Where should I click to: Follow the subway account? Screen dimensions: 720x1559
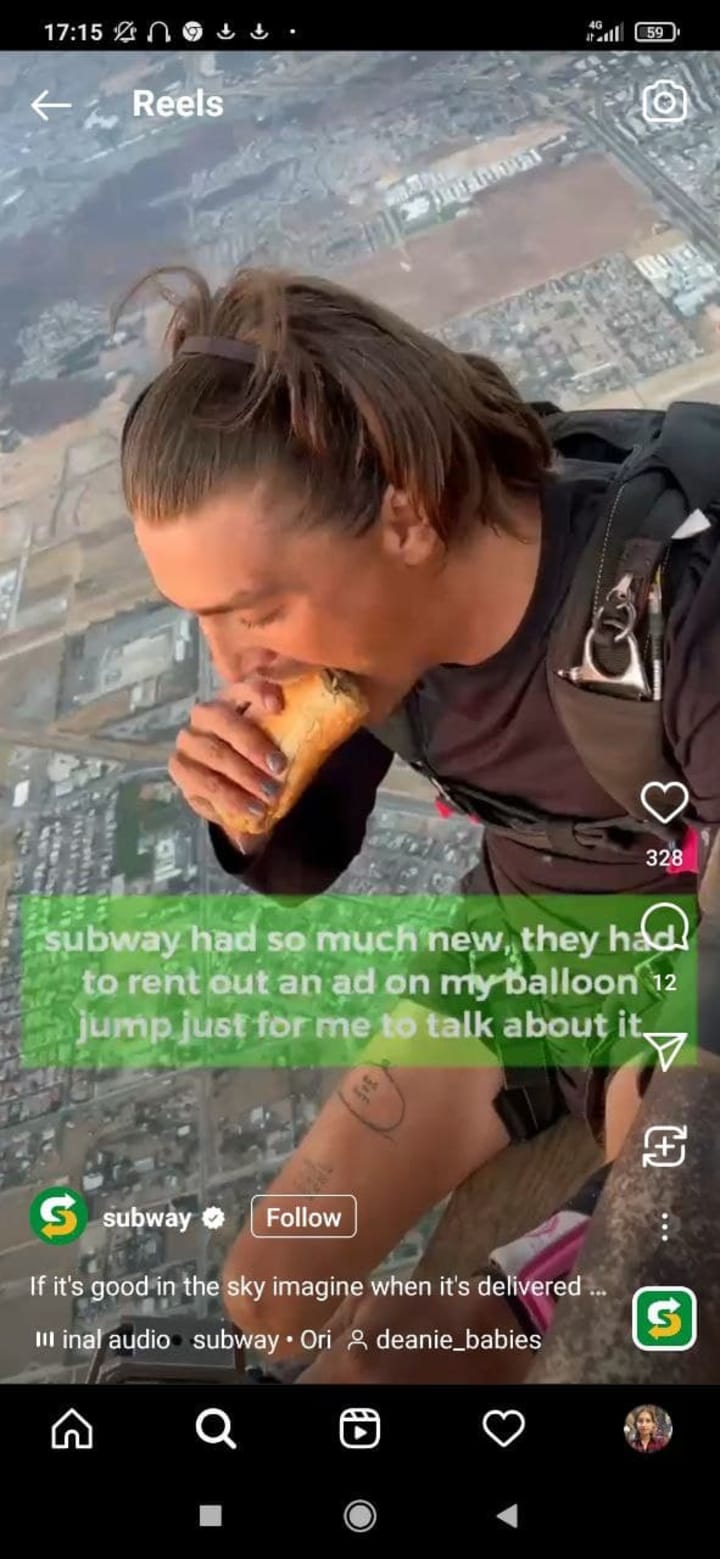point(303,1217)
